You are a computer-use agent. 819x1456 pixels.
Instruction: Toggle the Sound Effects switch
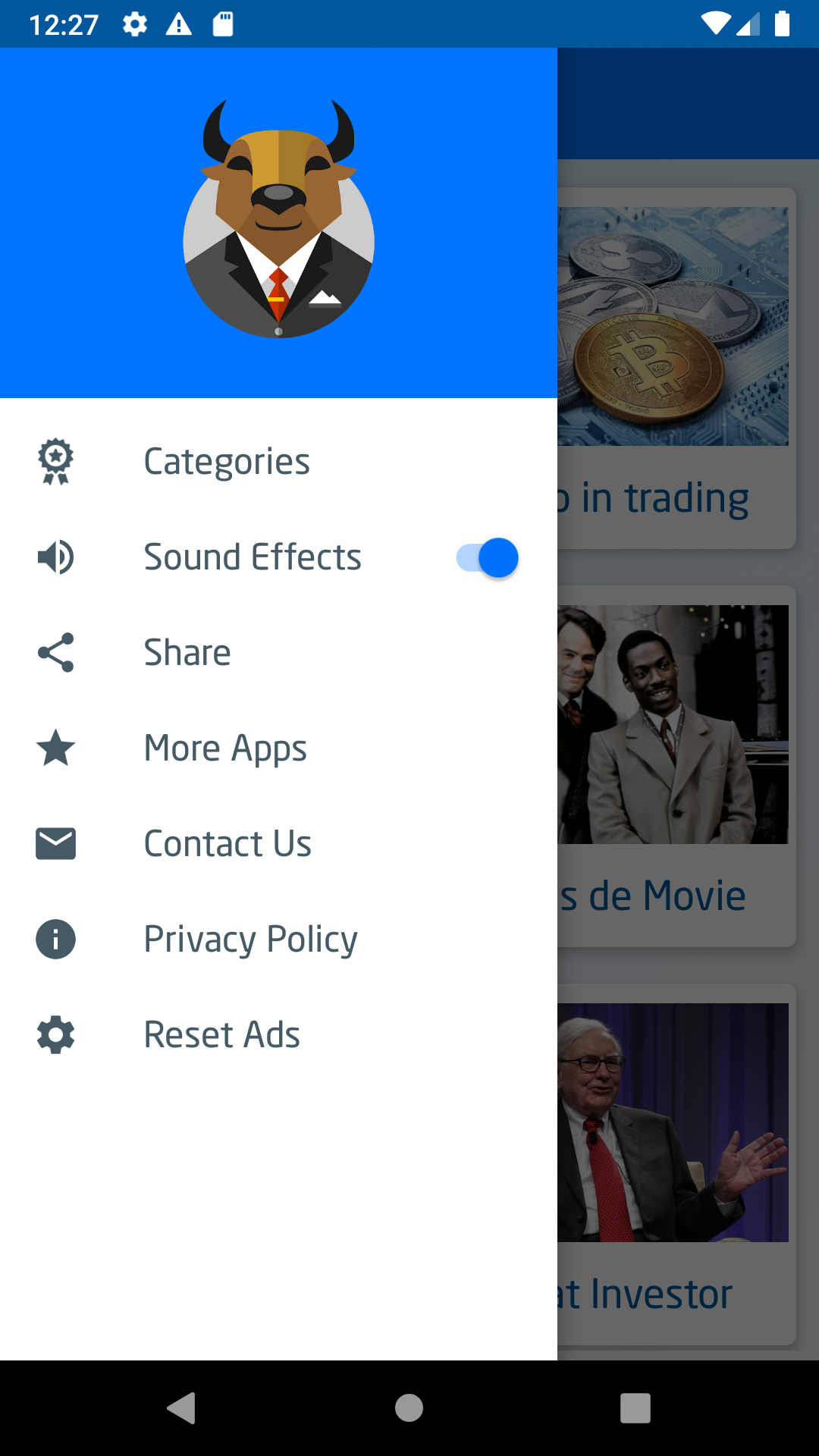[x=488, y=557]
